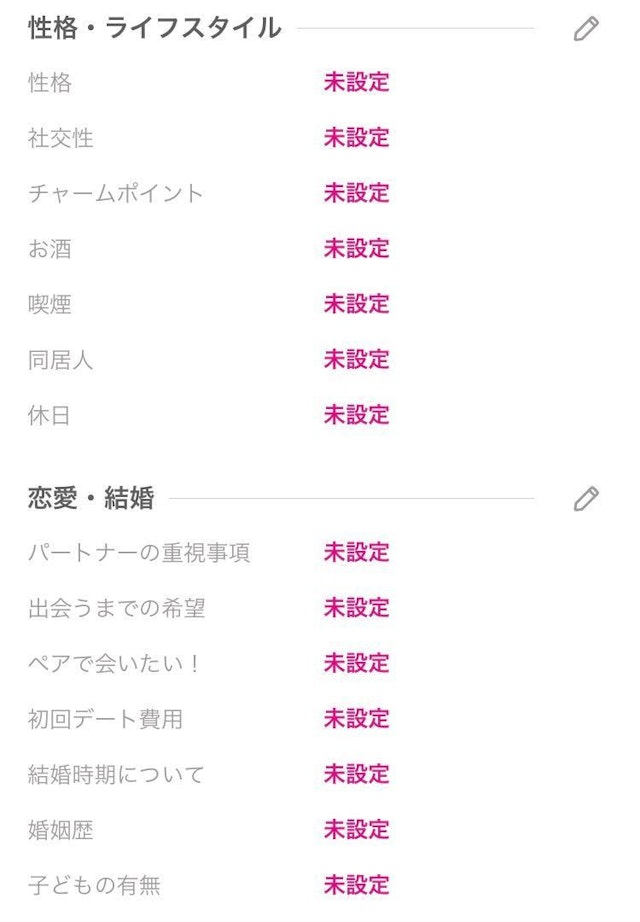Open the ペアで会いたい！ row
The height and width of the screenshot is (922, 640).
tap(356, 663)
